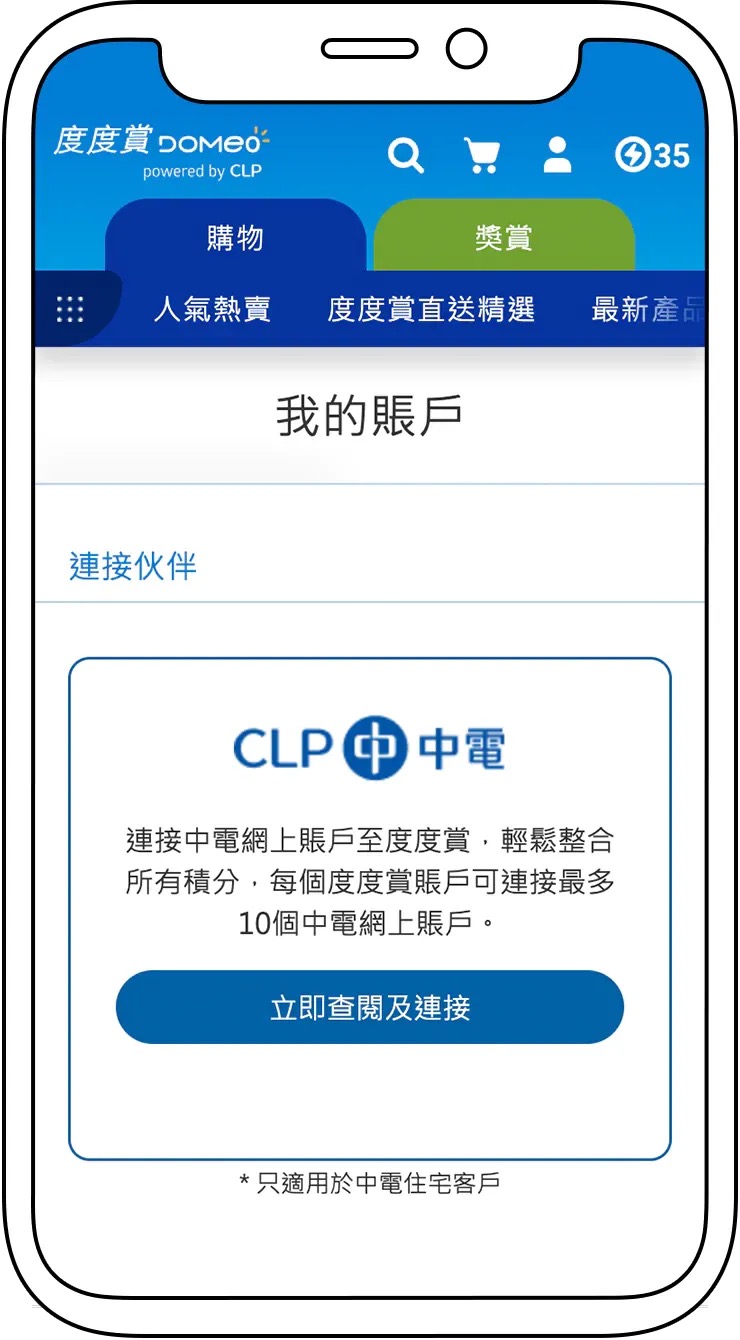Switch to the 獎賞 tab
The width and height of the screenshot is (740, 1340).
504,236
